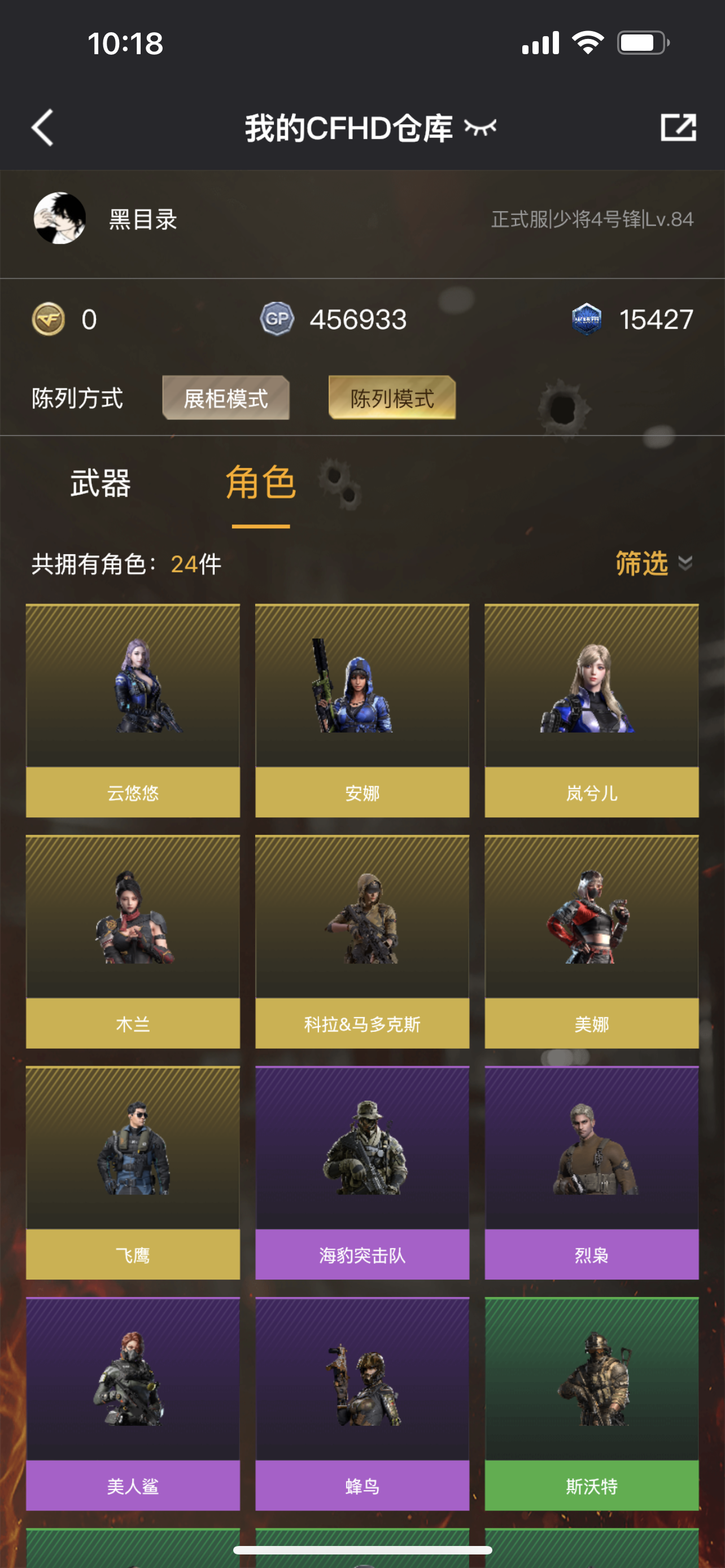This screenshot has width=725, height=1568.
Task: Open the 烈枭 character card
Action: pos(592,1173)
